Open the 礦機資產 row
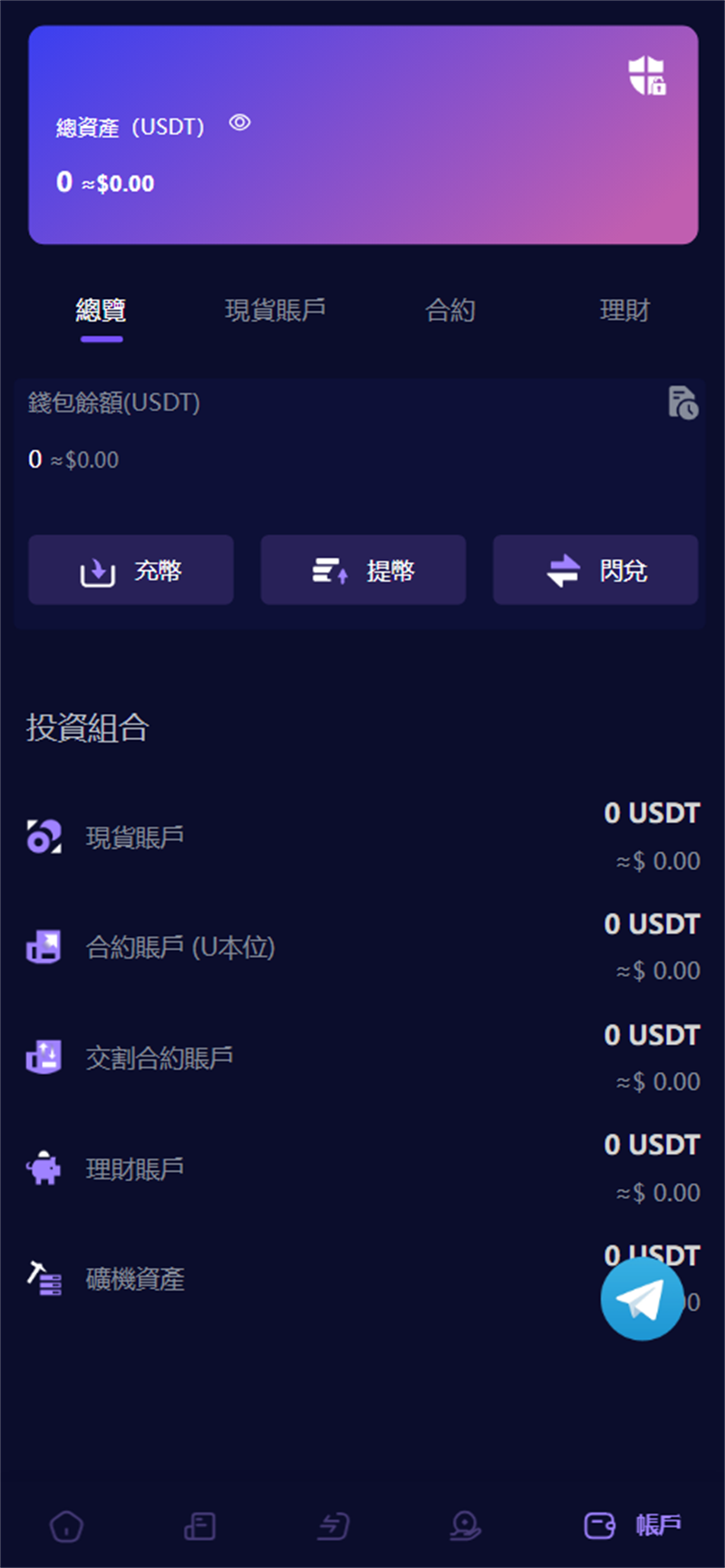 (362, 1279)
